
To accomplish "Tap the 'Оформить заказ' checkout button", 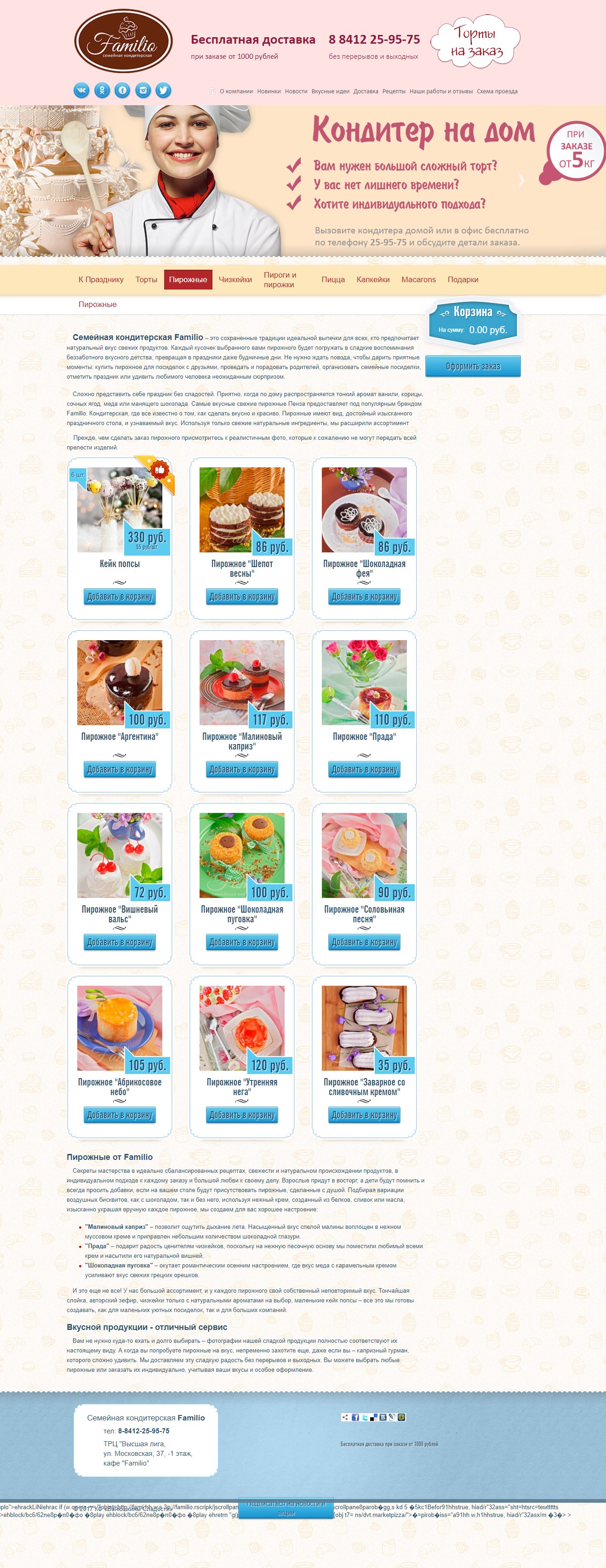I will click(x=473, y=366).
